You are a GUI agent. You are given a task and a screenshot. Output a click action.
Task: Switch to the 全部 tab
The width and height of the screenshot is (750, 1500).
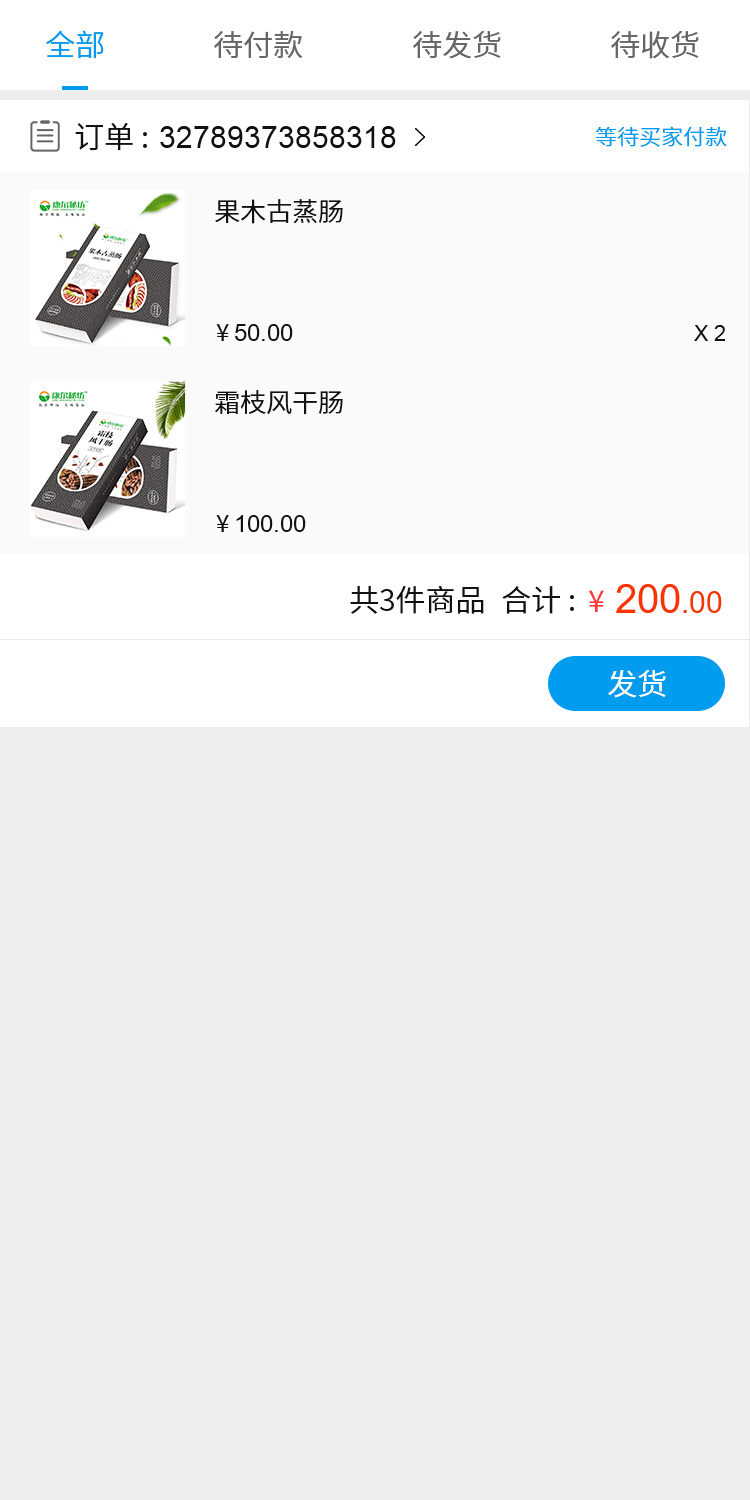coord(75,45)
